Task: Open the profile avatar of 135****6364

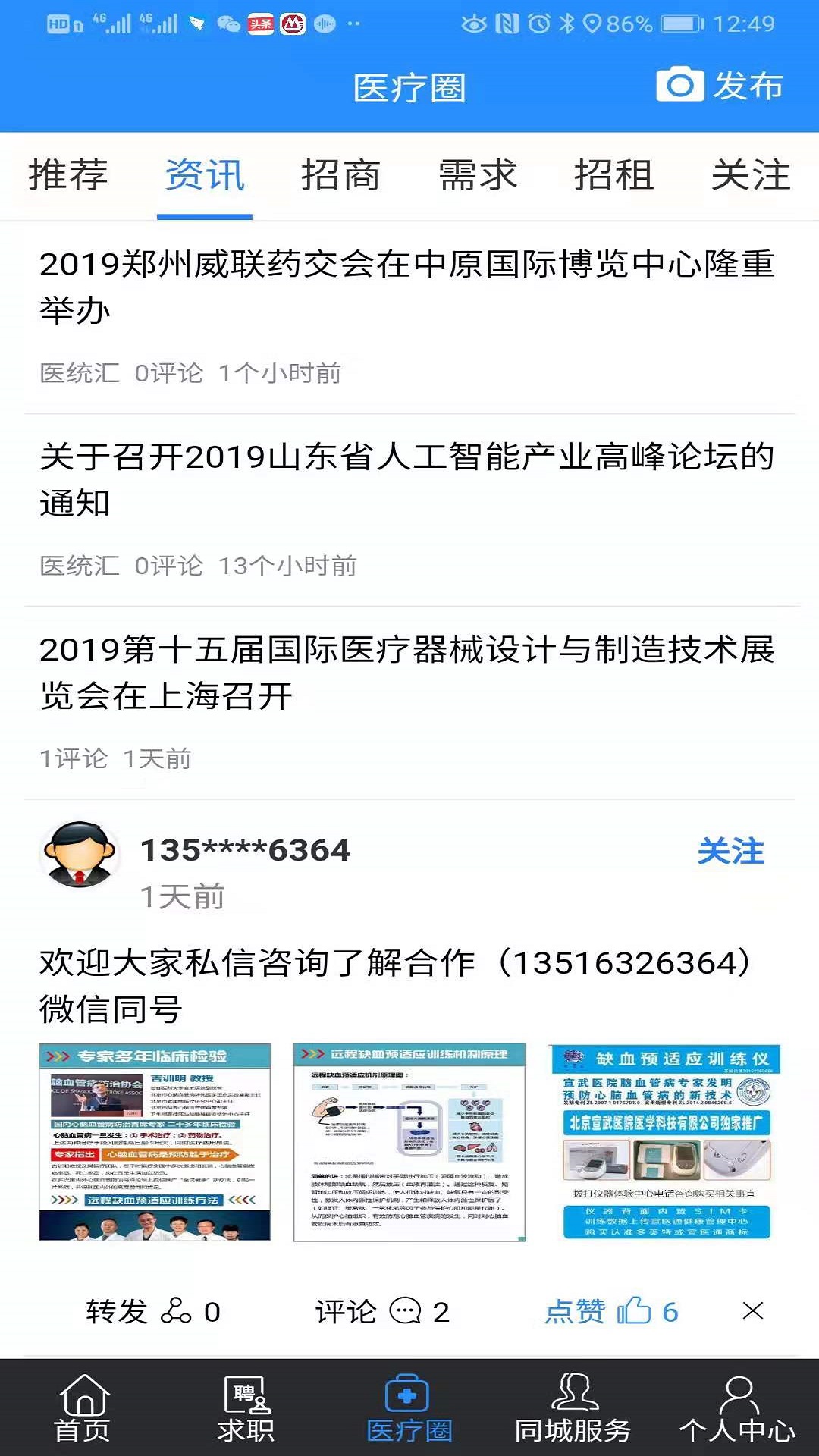Action: click(79, 855)
